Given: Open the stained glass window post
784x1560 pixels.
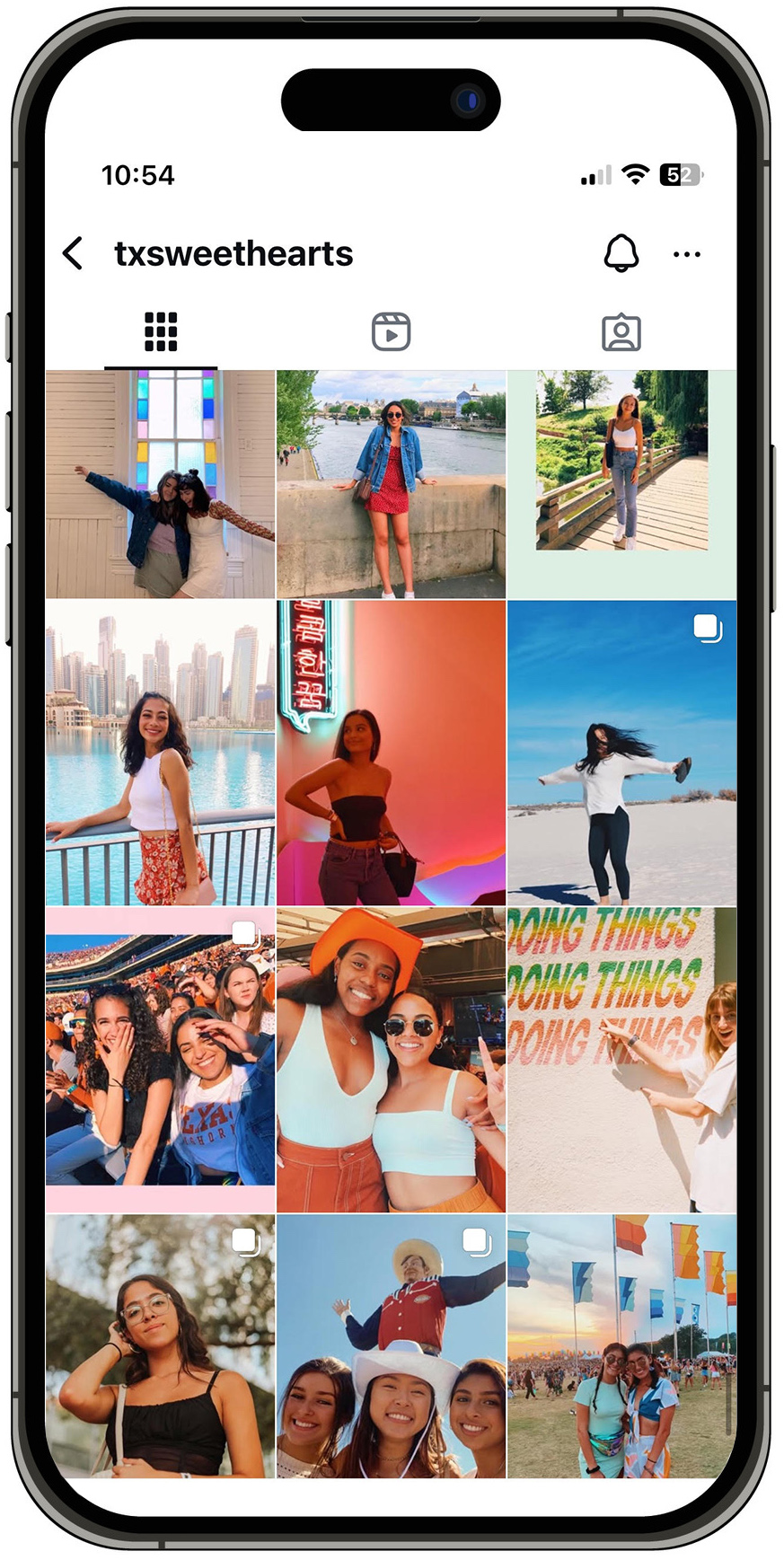Looking at the screenshot, I should point(161,484).
